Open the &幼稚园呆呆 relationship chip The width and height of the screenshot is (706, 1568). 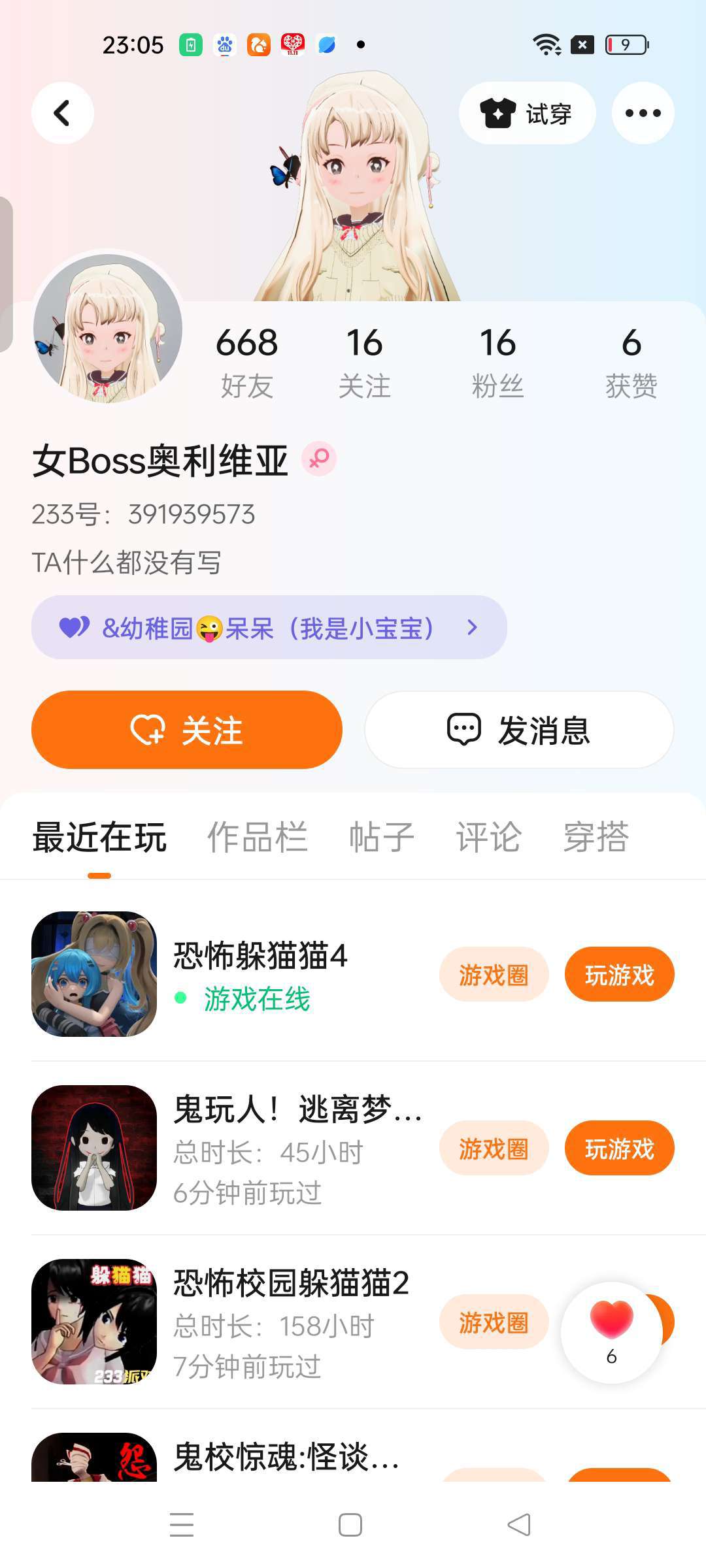[x=269, y=627]
